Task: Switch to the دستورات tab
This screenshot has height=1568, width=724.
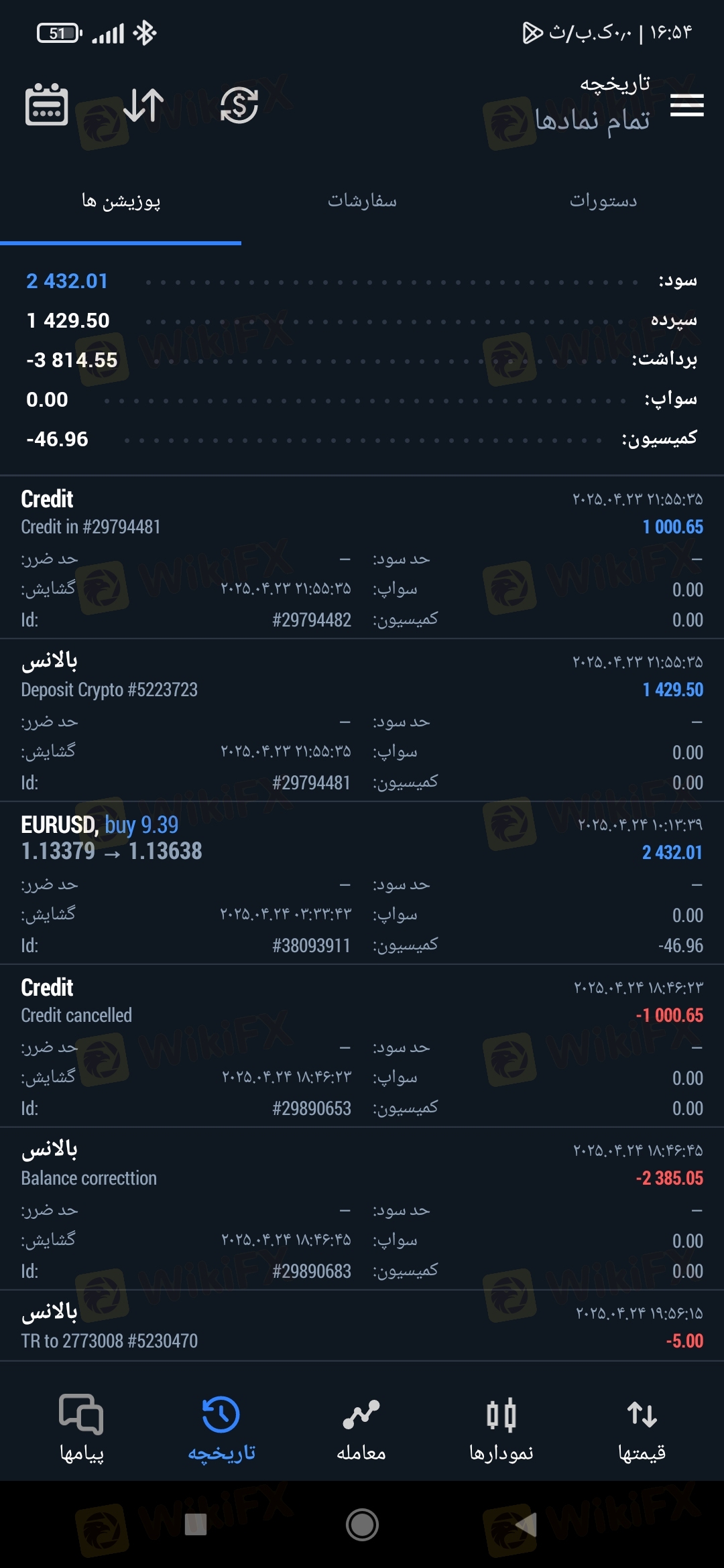Action: (603, 201)
